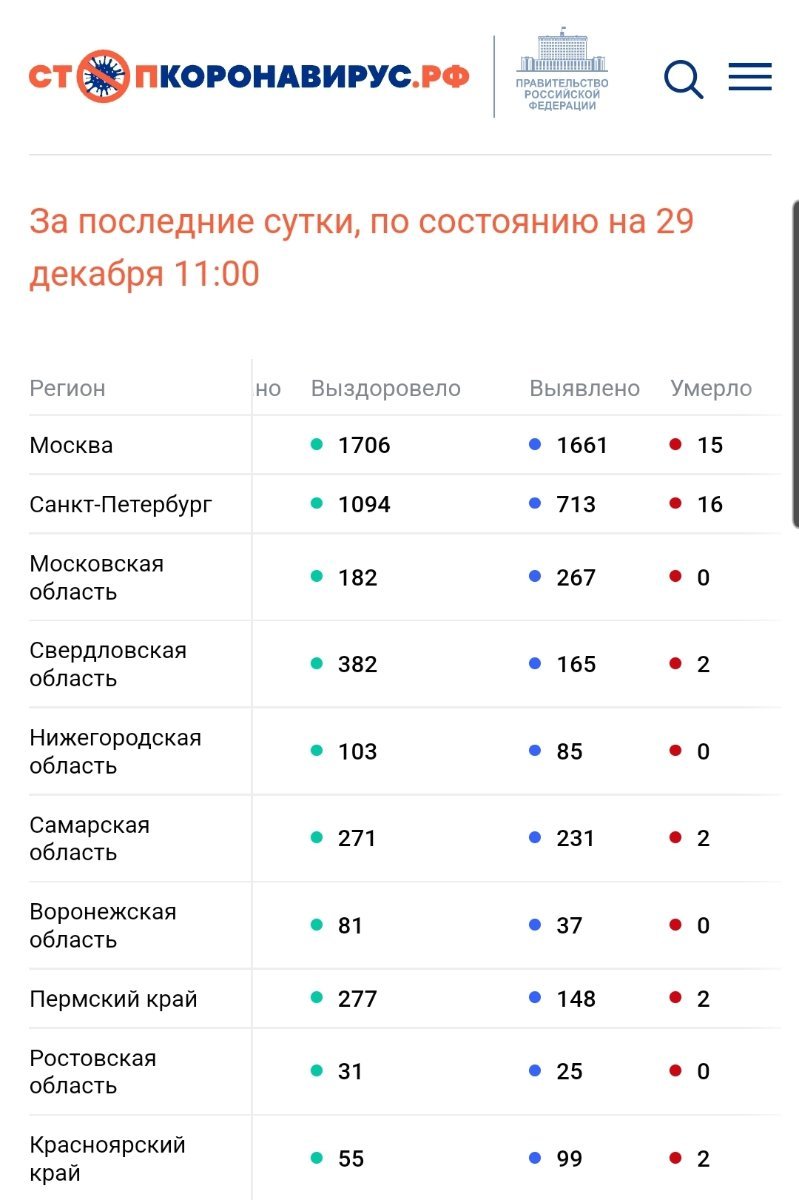Image resolution: width=799 pixels, height=1200 pixels.
Task: Open the hamburger navigation menu
Action: [750, 77]
